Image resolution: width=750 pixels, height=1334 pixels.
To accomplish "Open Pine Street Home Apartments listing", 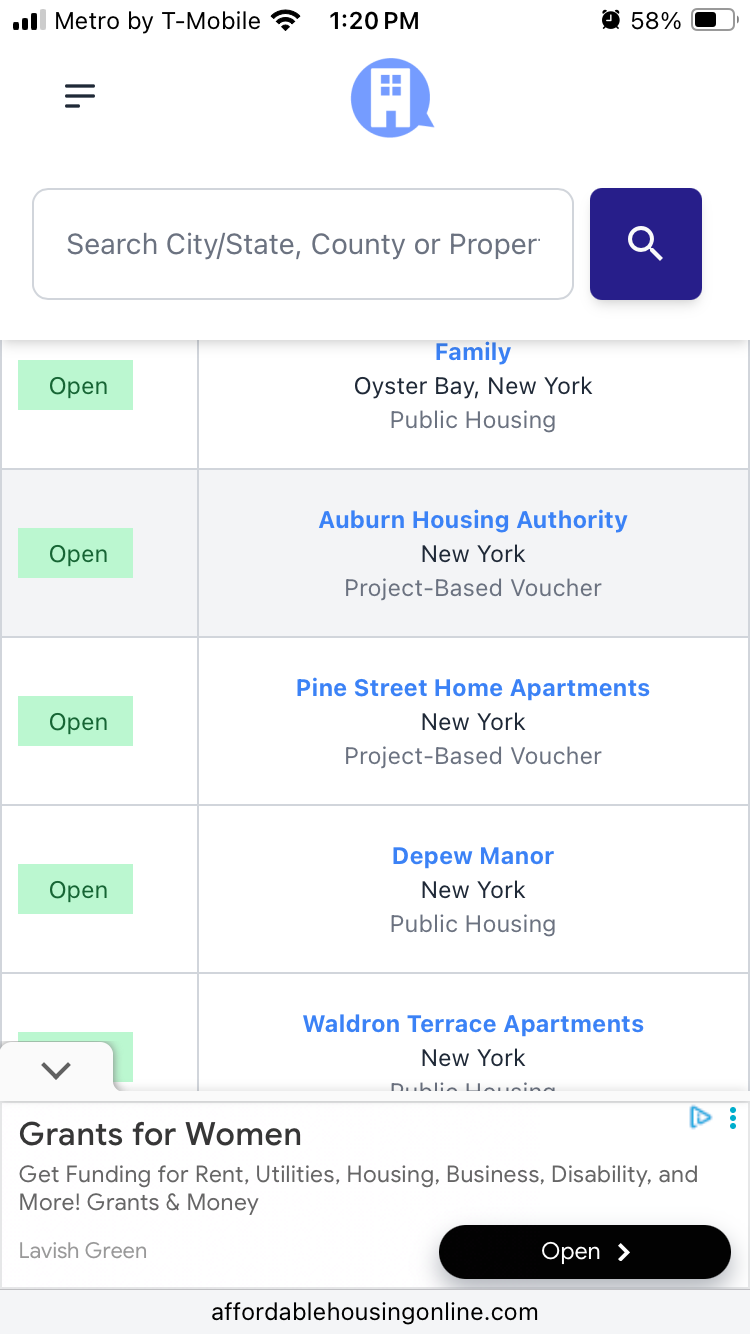I will [x=473, y=688].
